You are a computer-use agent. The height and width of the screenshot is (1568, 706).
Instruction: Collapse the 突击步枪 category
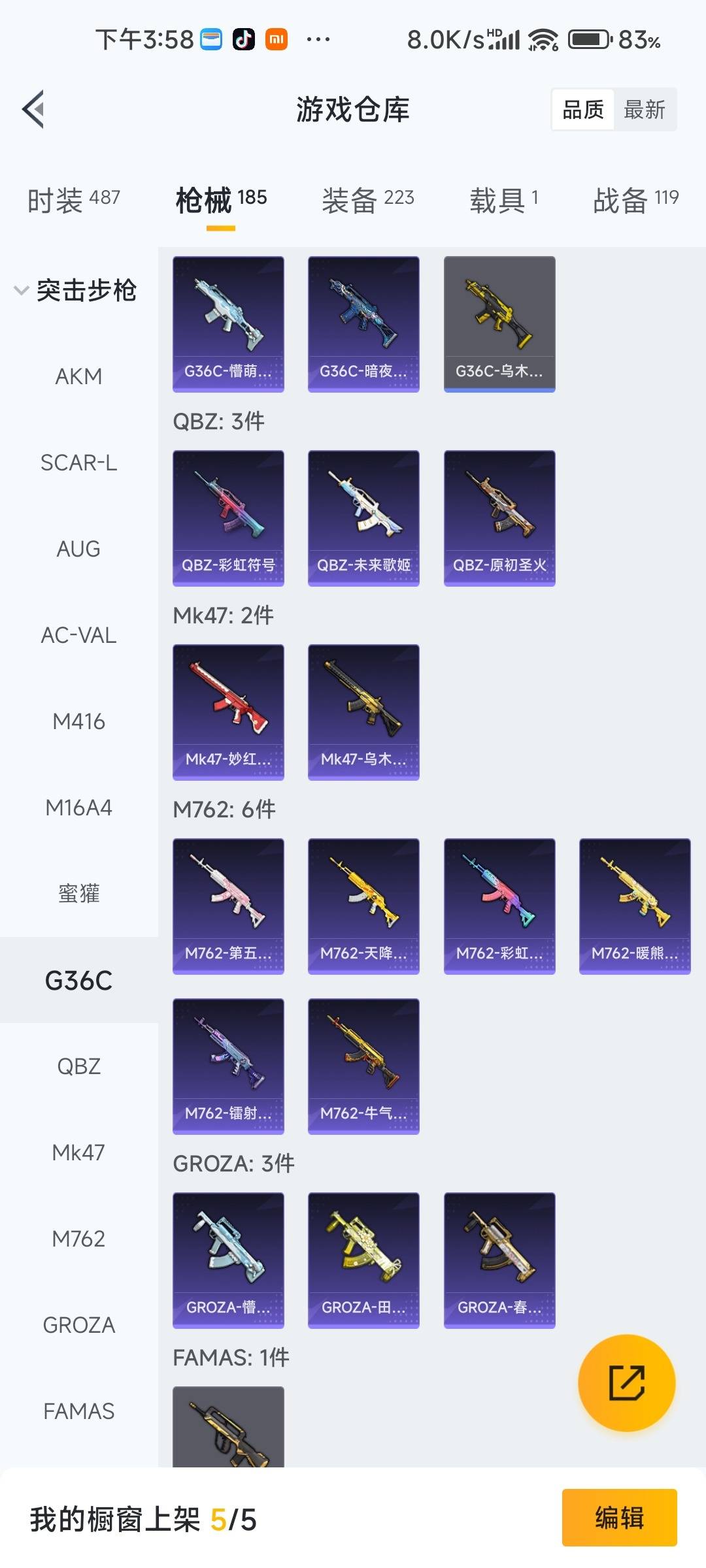tap(75, 290)
